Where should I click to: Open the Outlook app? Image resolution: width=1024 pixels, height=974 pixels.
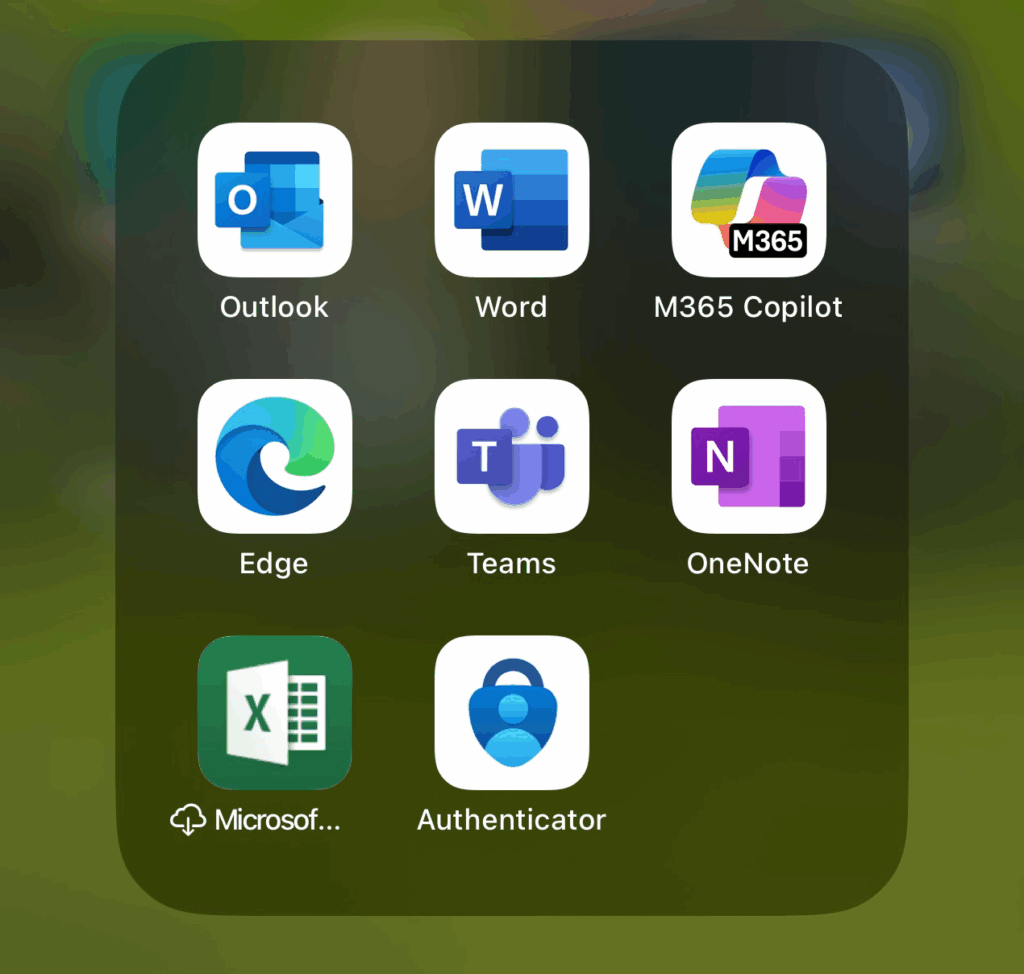pyautogui.click(x=274, y=200)
